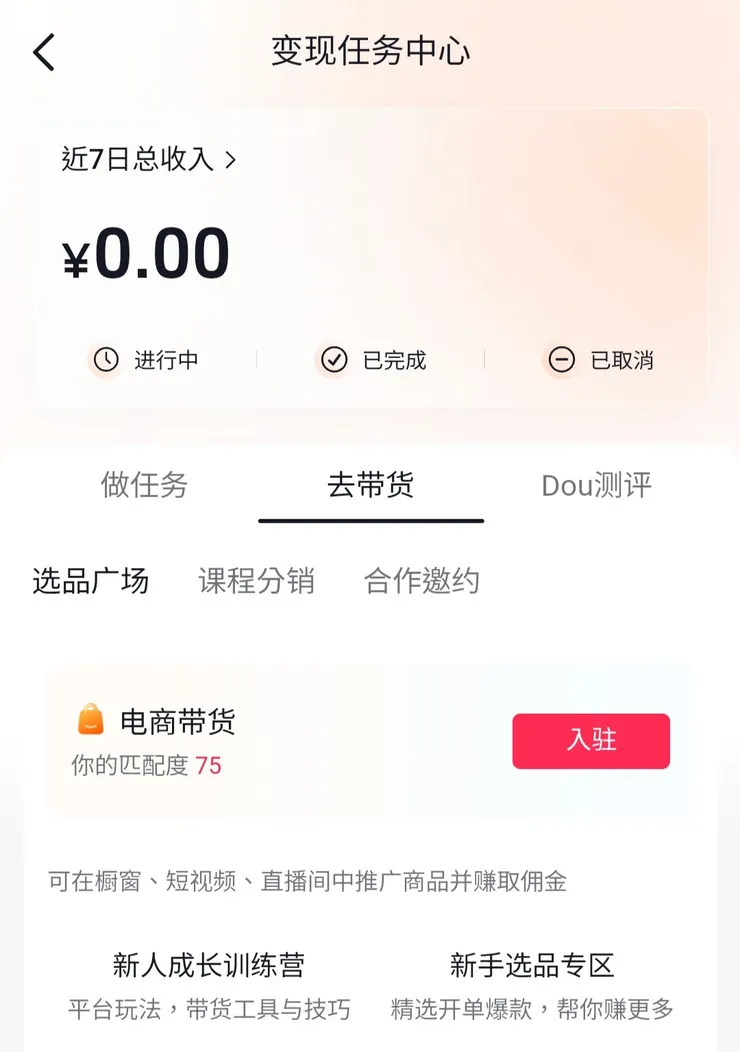Screen dimensions: 740x1052
Task: View 进行中 tasks
Action: pos(146,360)
